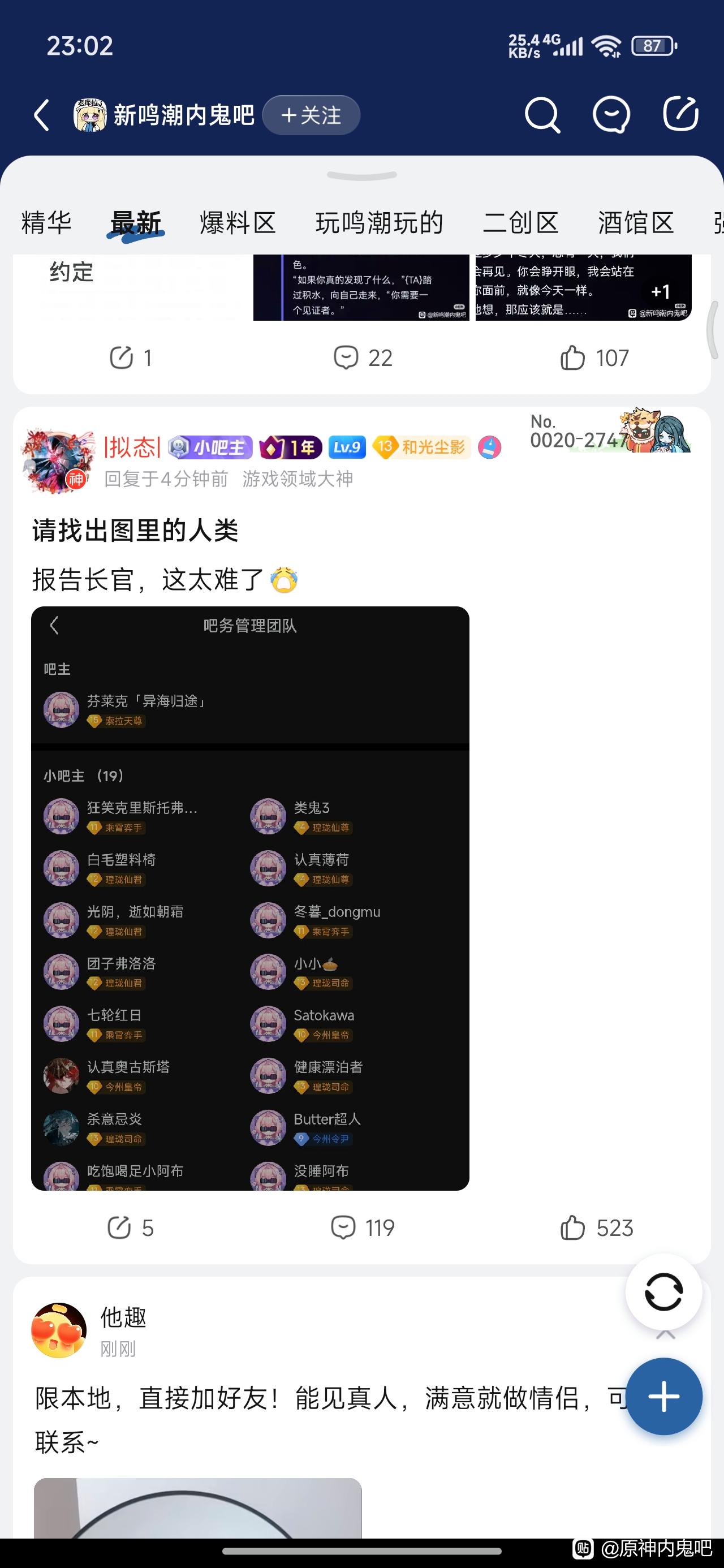Viewport: 724px width, 1568px height.
Task: Switch to the 精华 tab
Action: 46,223
